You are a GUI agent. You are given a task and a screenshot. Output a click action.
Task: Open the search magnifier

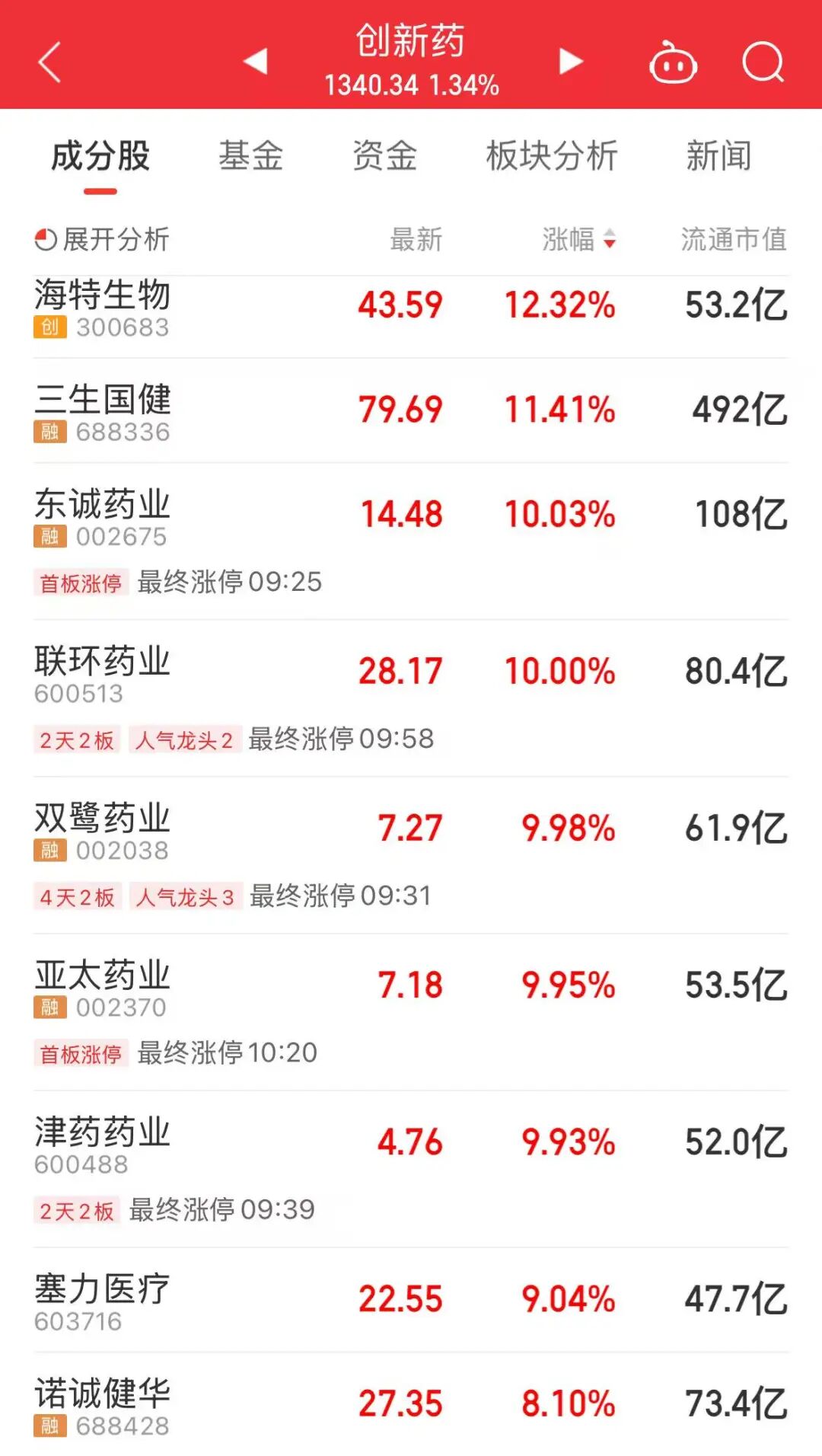click(763, 62)
